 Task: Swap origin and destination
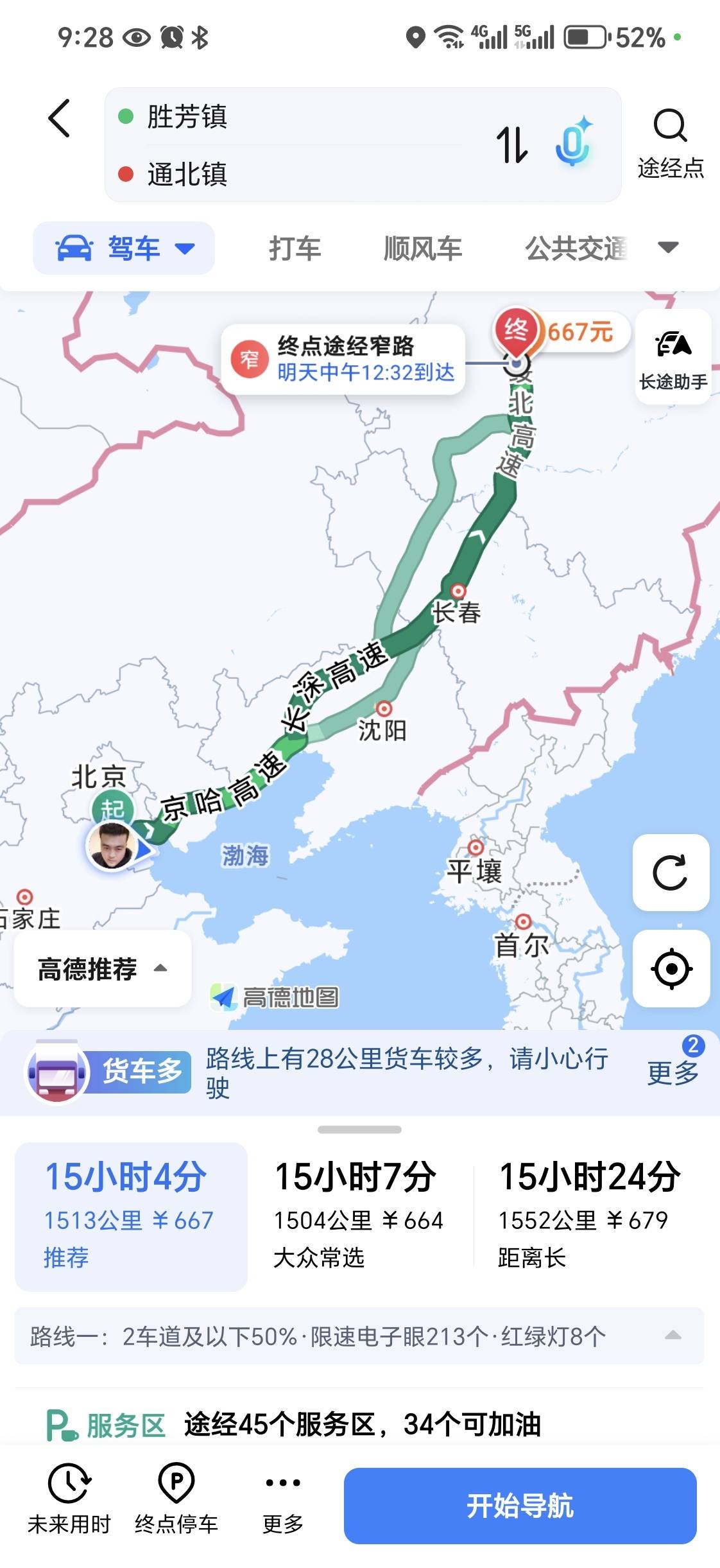511,145
